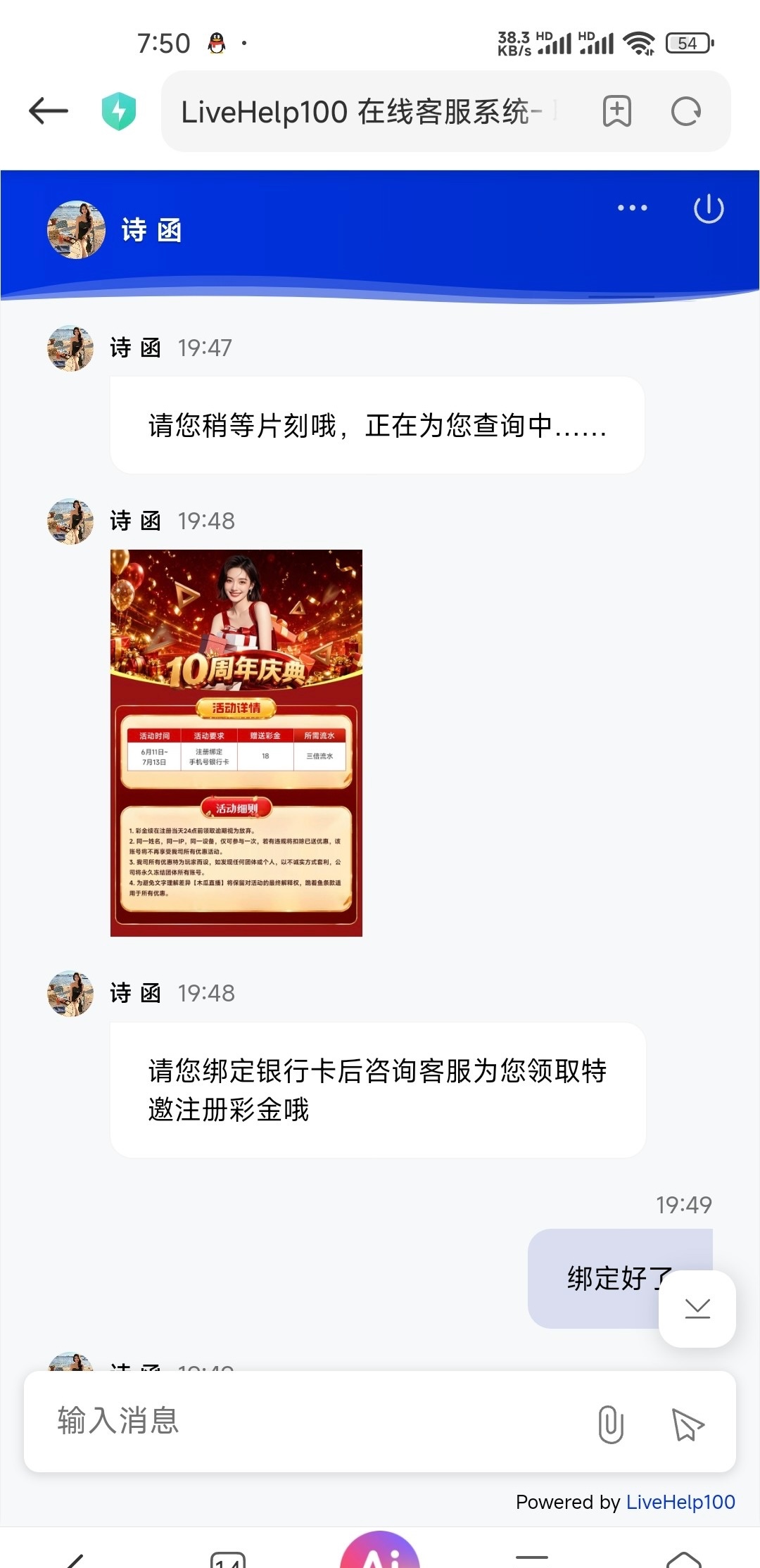760x1568 pixels.
Task: Open the browser's Ai assistant button
Action: 380,1550
